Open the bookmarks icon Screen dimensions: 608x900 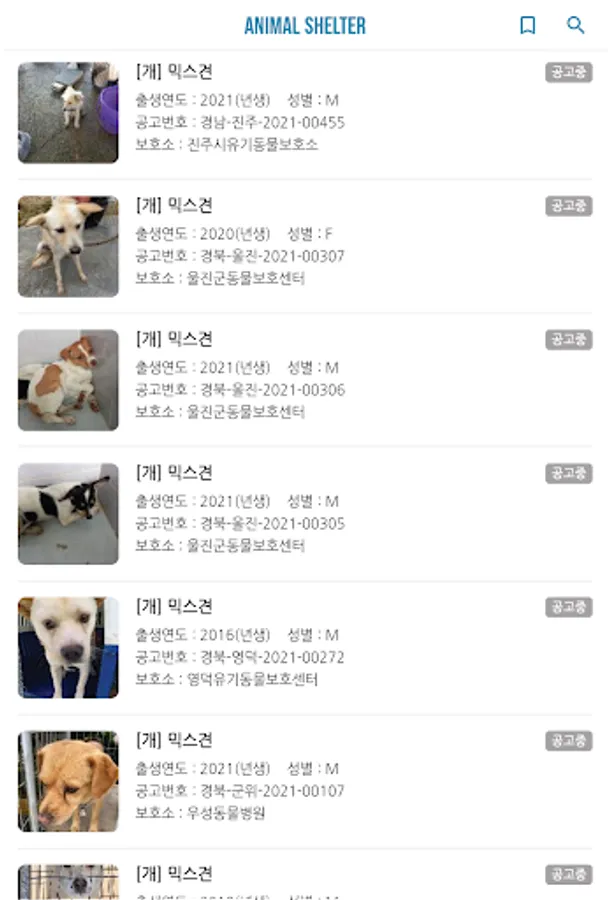[x=527, y=25]
